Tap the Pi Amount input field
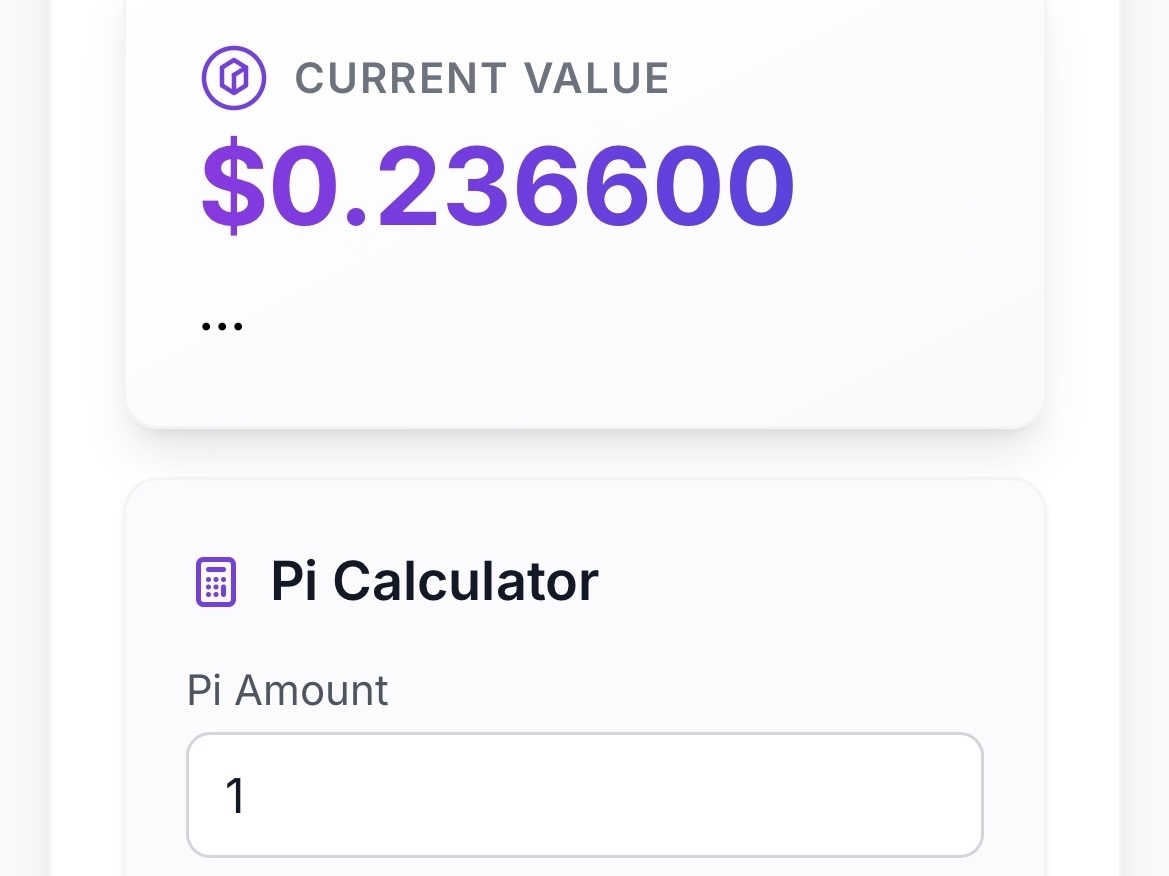The height and width of the screenshot is (876, 1169). 584,795
